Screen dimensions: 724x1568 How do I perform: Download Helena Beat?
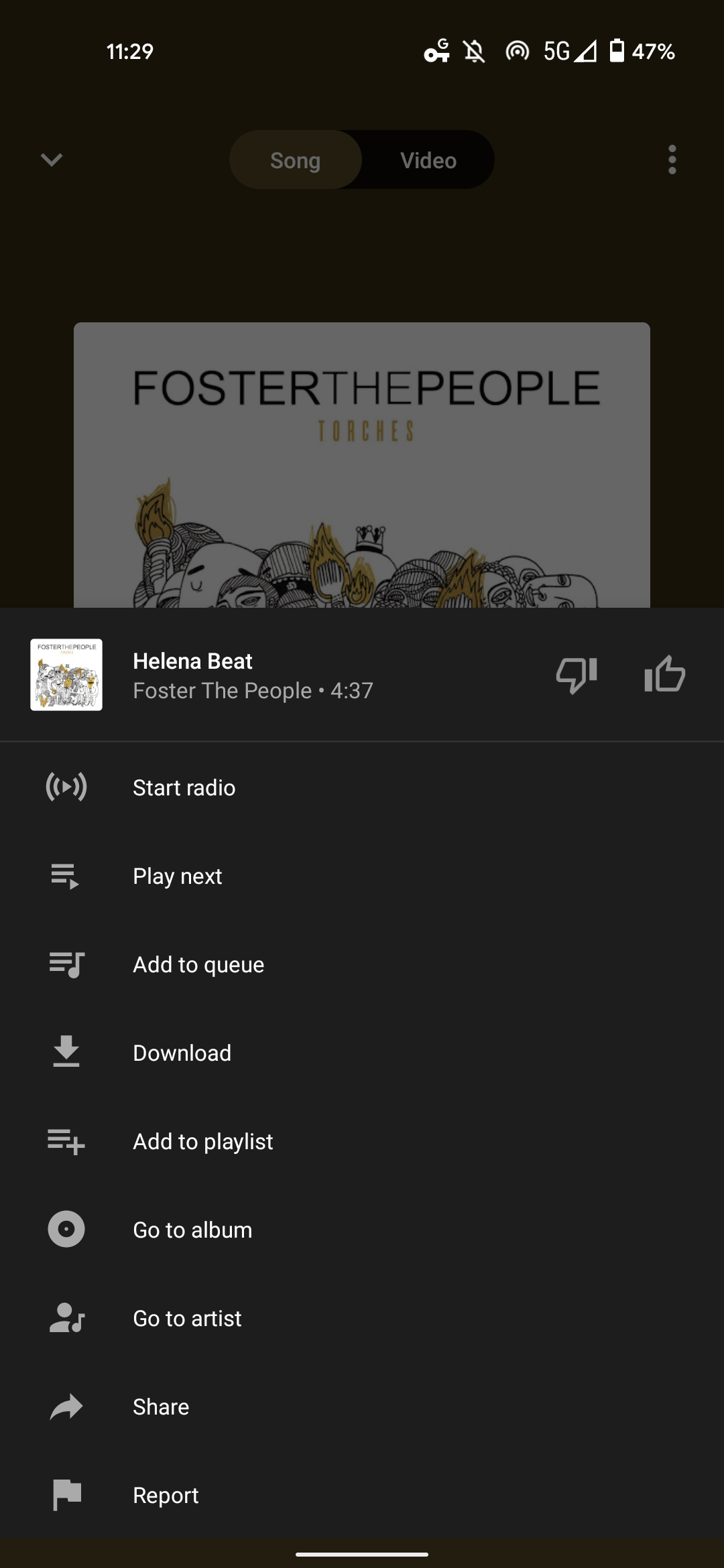click(x=182, y=1053)
